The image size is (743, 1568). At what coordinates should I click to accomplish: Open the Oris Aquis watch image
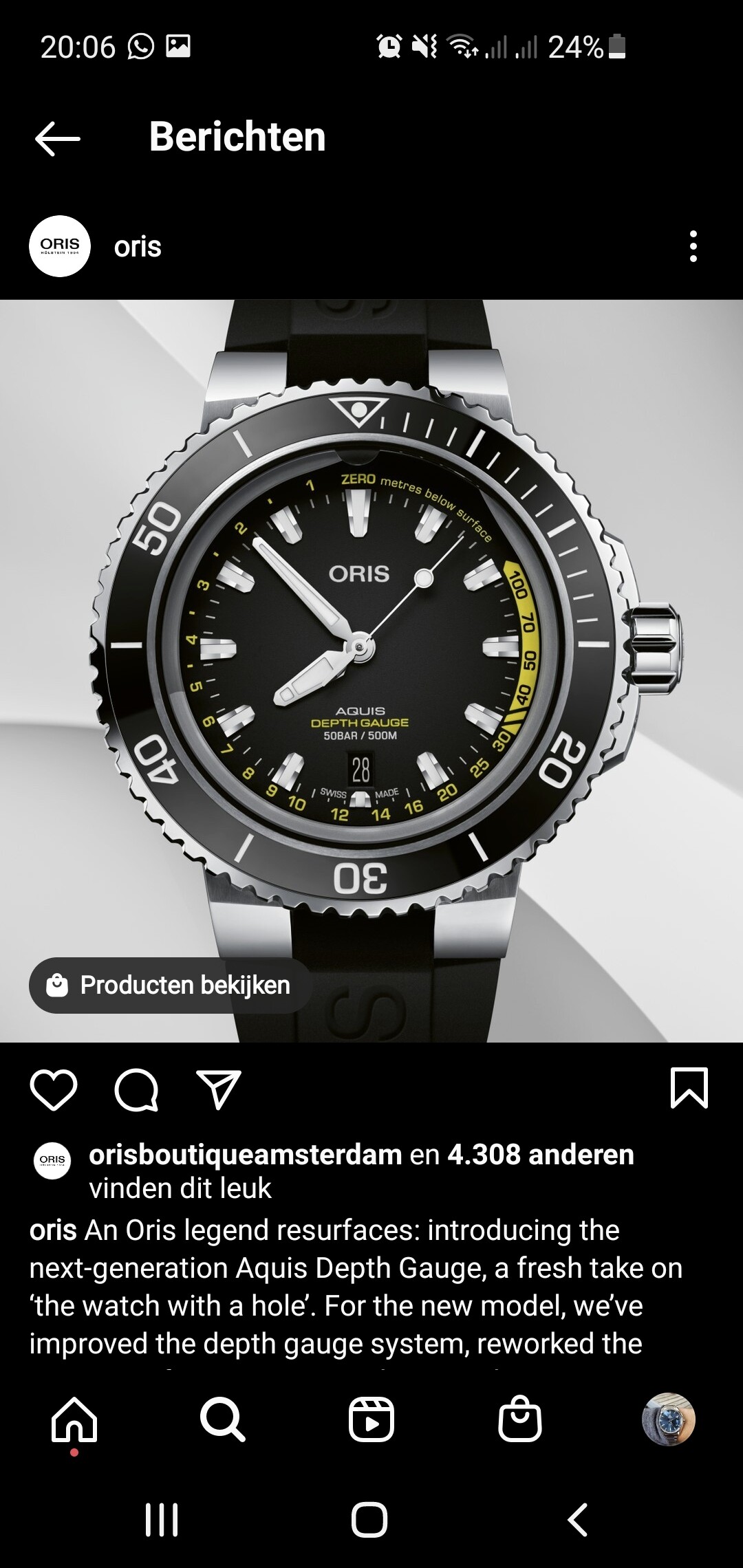click(x=371, y=671)
